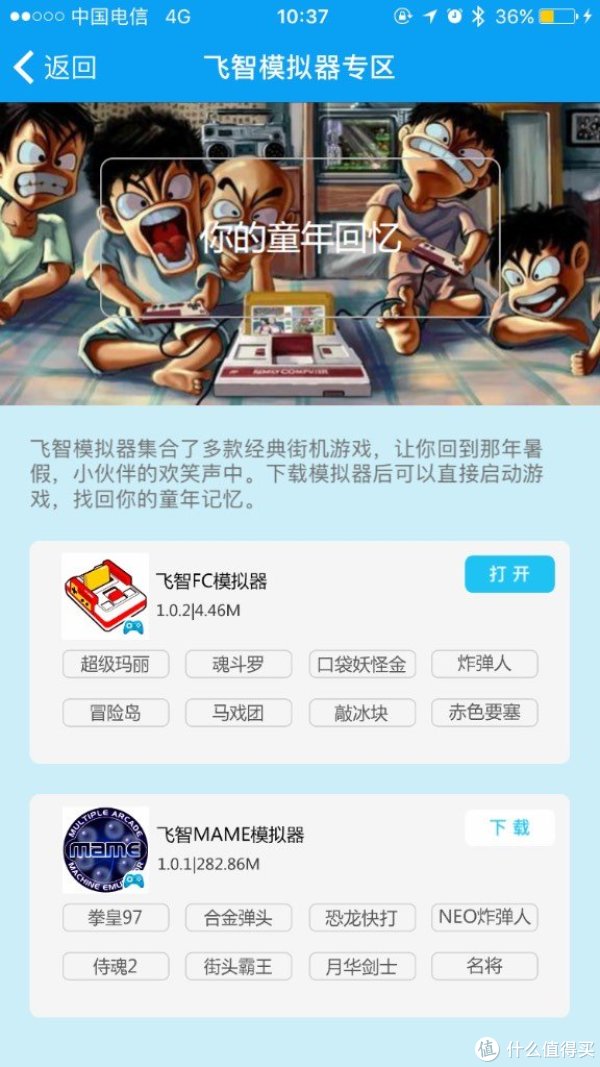Go back using the 返回 button

pos(55,68)
